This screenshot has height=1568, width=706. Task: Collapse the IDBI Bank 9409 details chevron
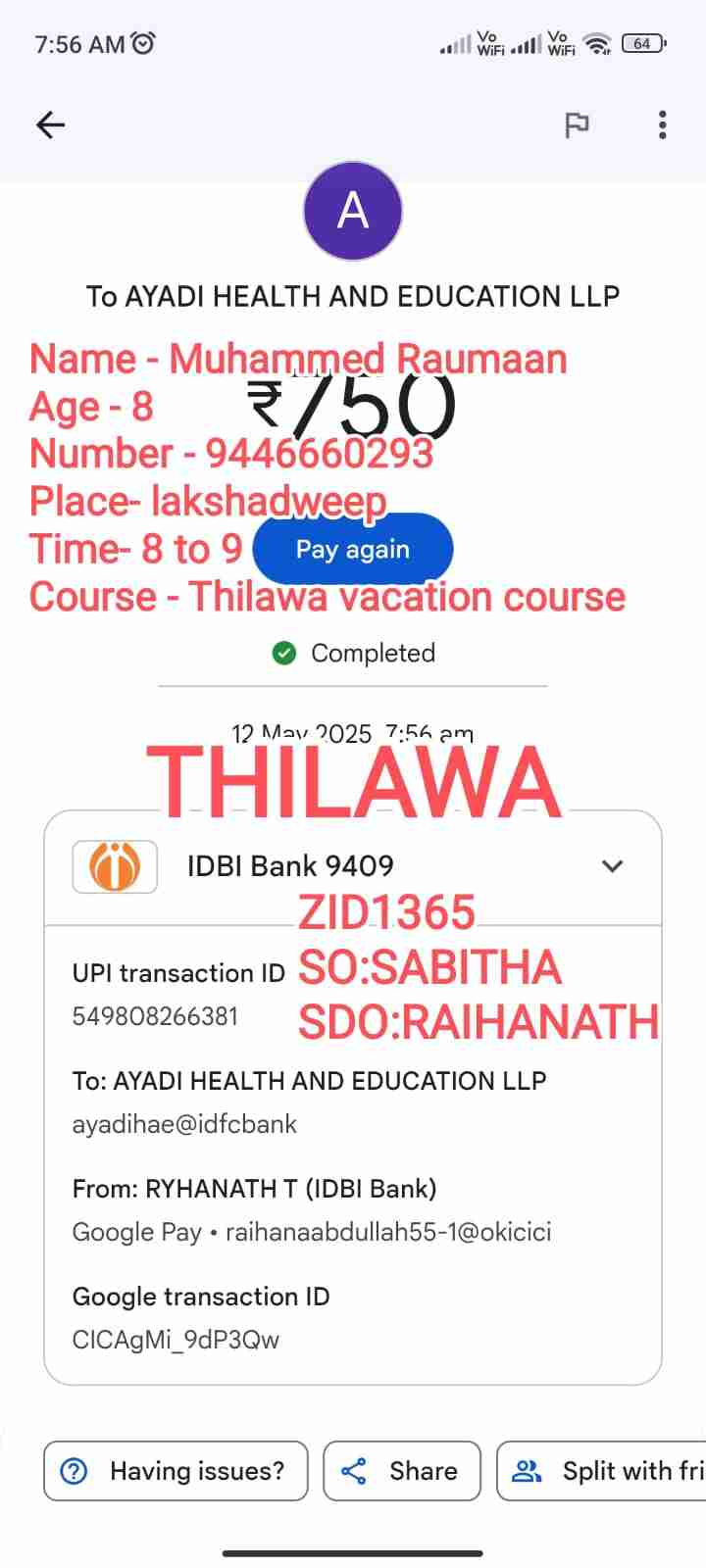coord(612,866)
